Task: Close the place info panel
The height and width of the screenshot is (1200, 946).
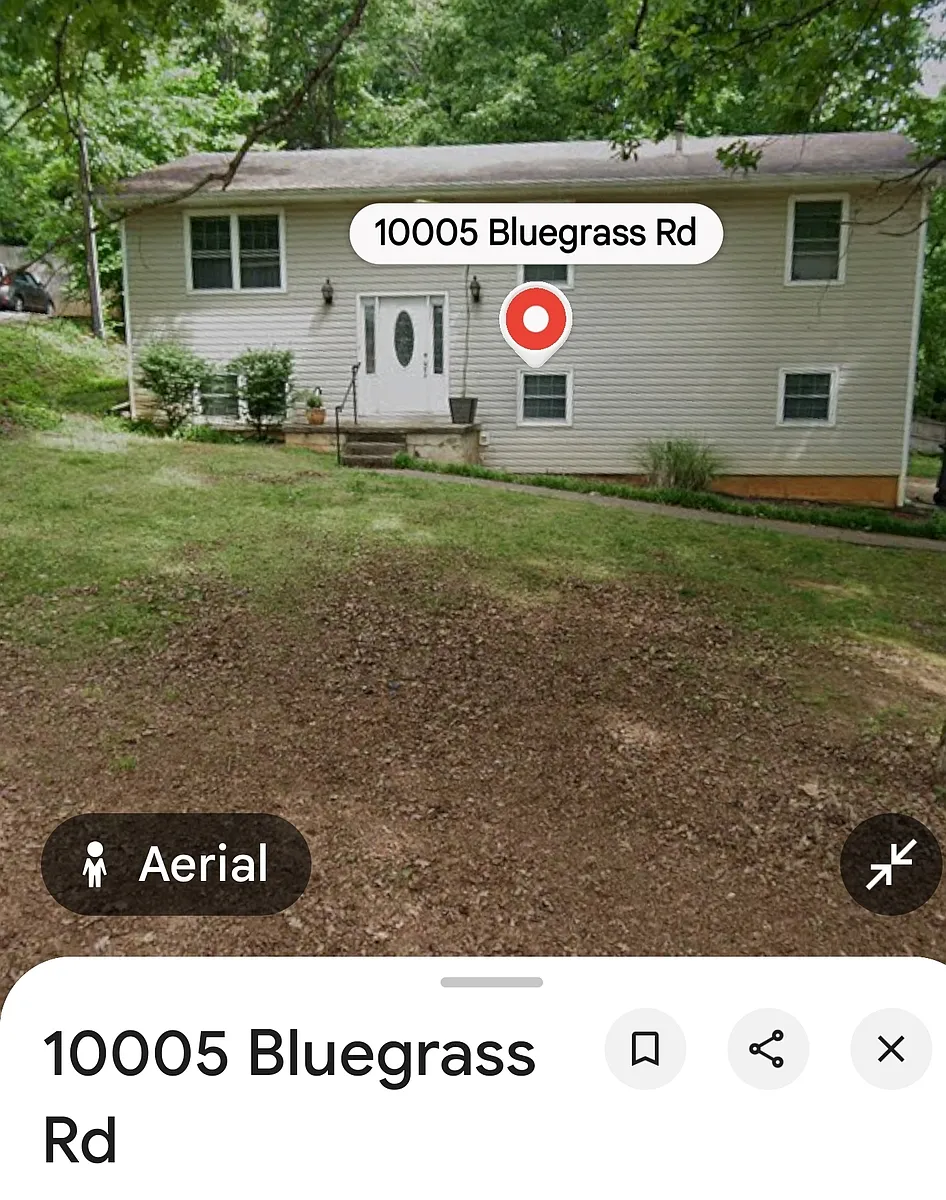Action: click(890, 1049)
